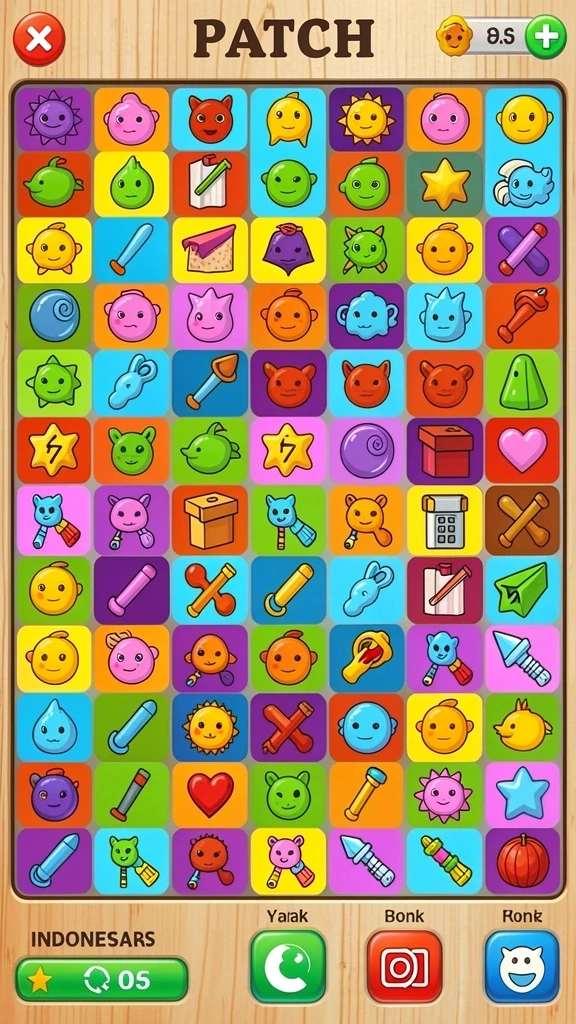Image resolution: width=576 pixels, height=1024 pixels.
Task: Close the Patch game with the red X
Action: coord(39,39)
